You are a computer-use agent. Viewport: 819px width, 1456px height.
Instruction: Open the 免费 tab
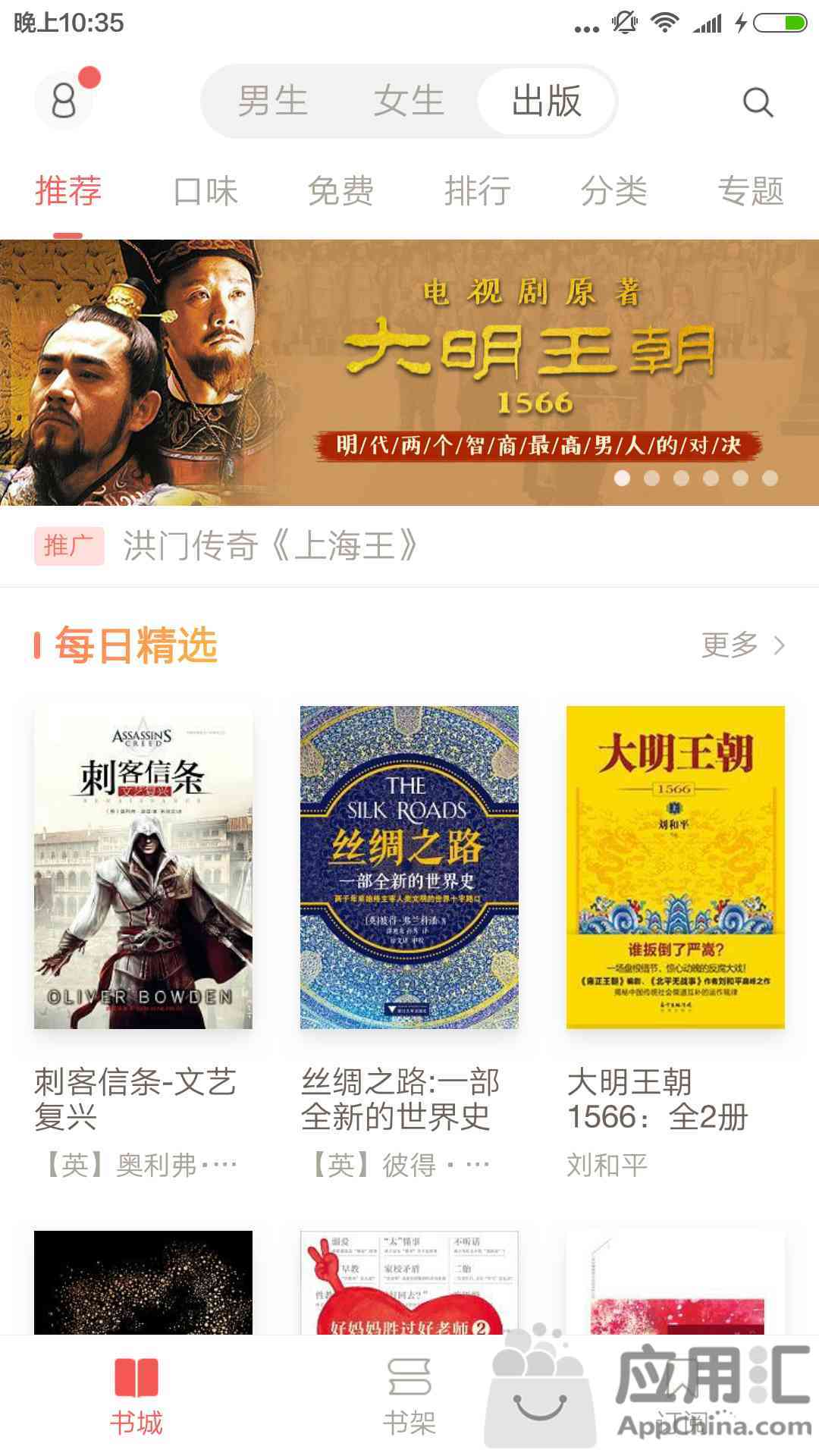coord(341,191)
